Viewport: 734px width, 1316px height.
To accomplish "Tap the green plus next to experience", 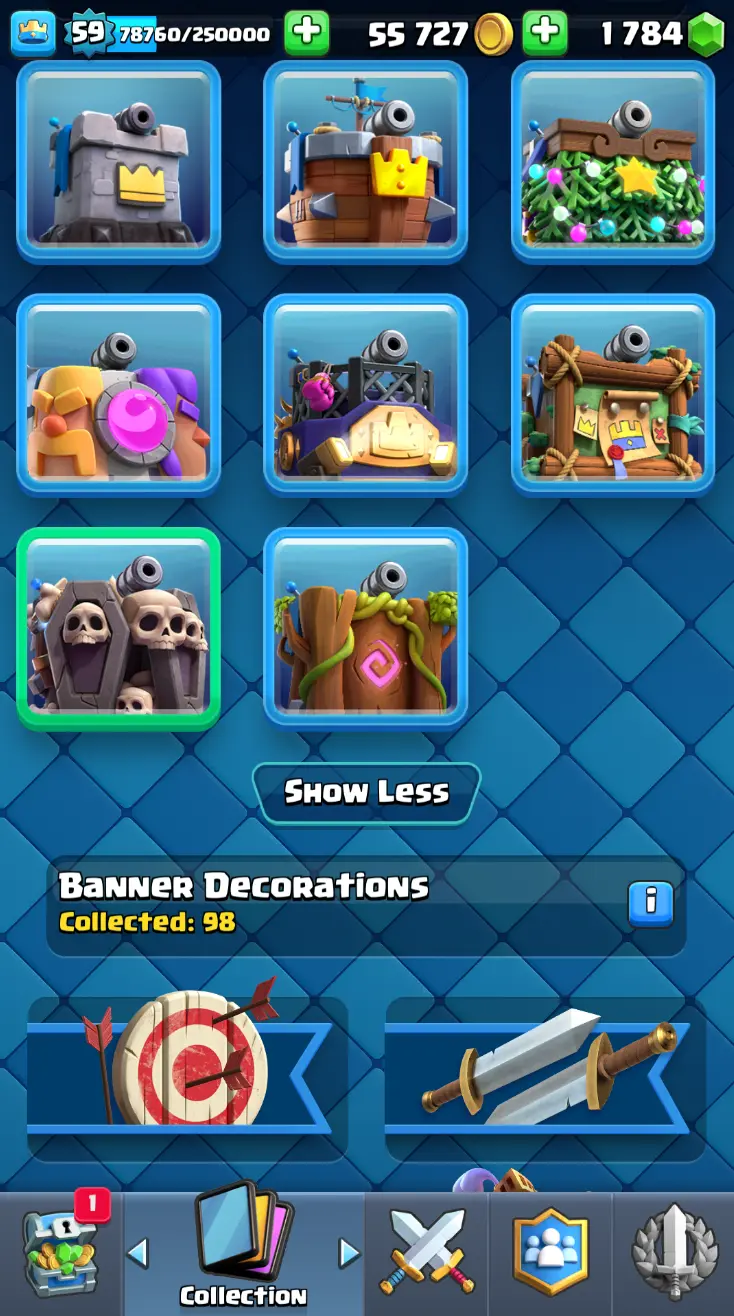I will click(307, 33).
